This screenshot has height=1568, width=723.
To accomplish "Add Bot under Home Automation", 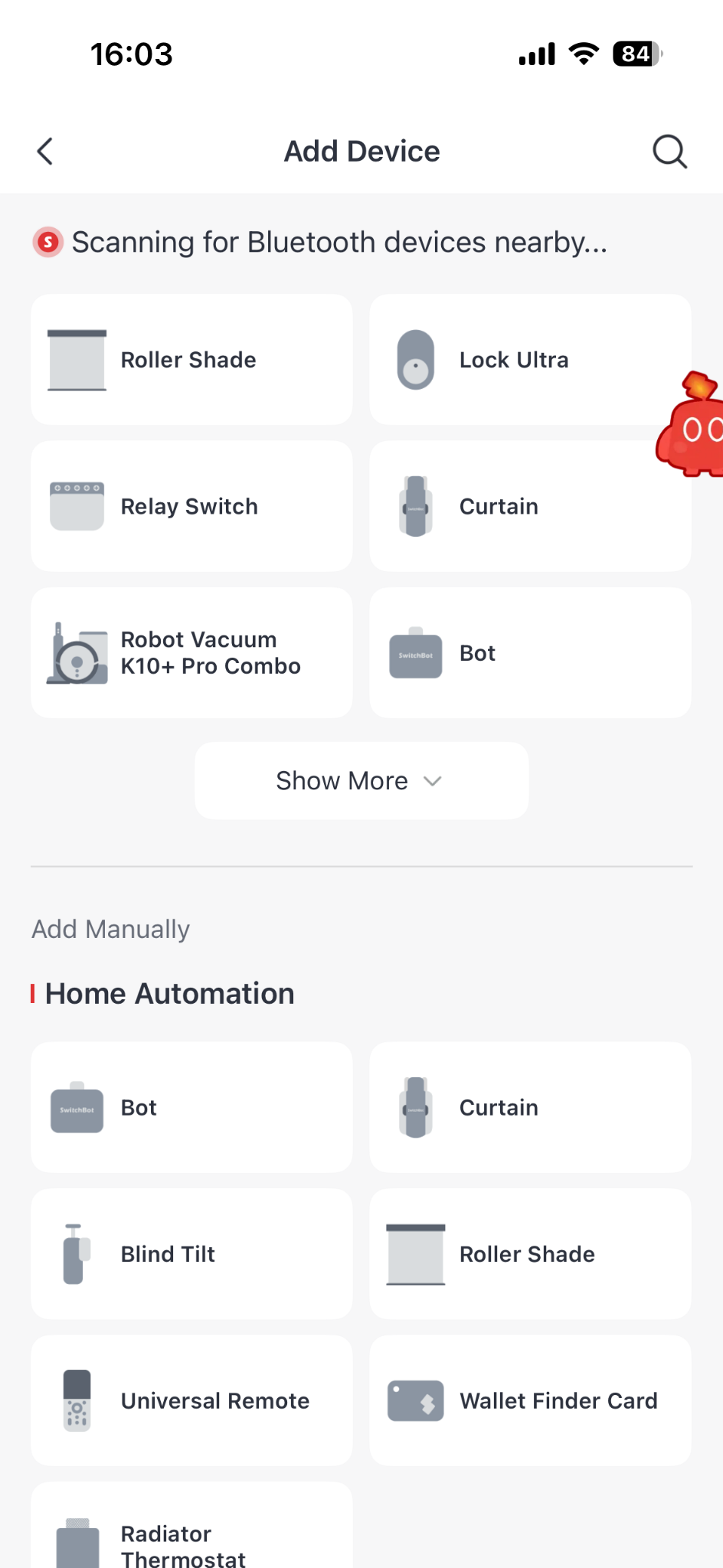I will click(x=191, y=1107).
